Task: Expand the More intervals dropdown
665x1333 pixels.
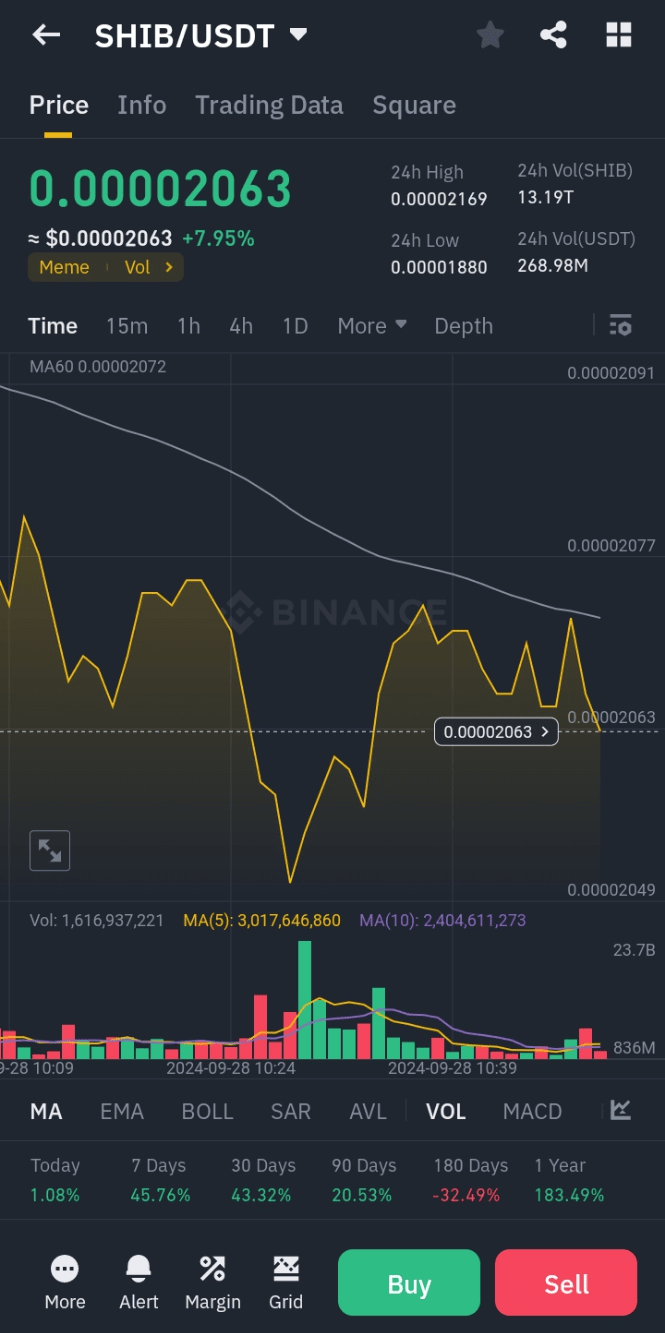Action: pos(372,326)
